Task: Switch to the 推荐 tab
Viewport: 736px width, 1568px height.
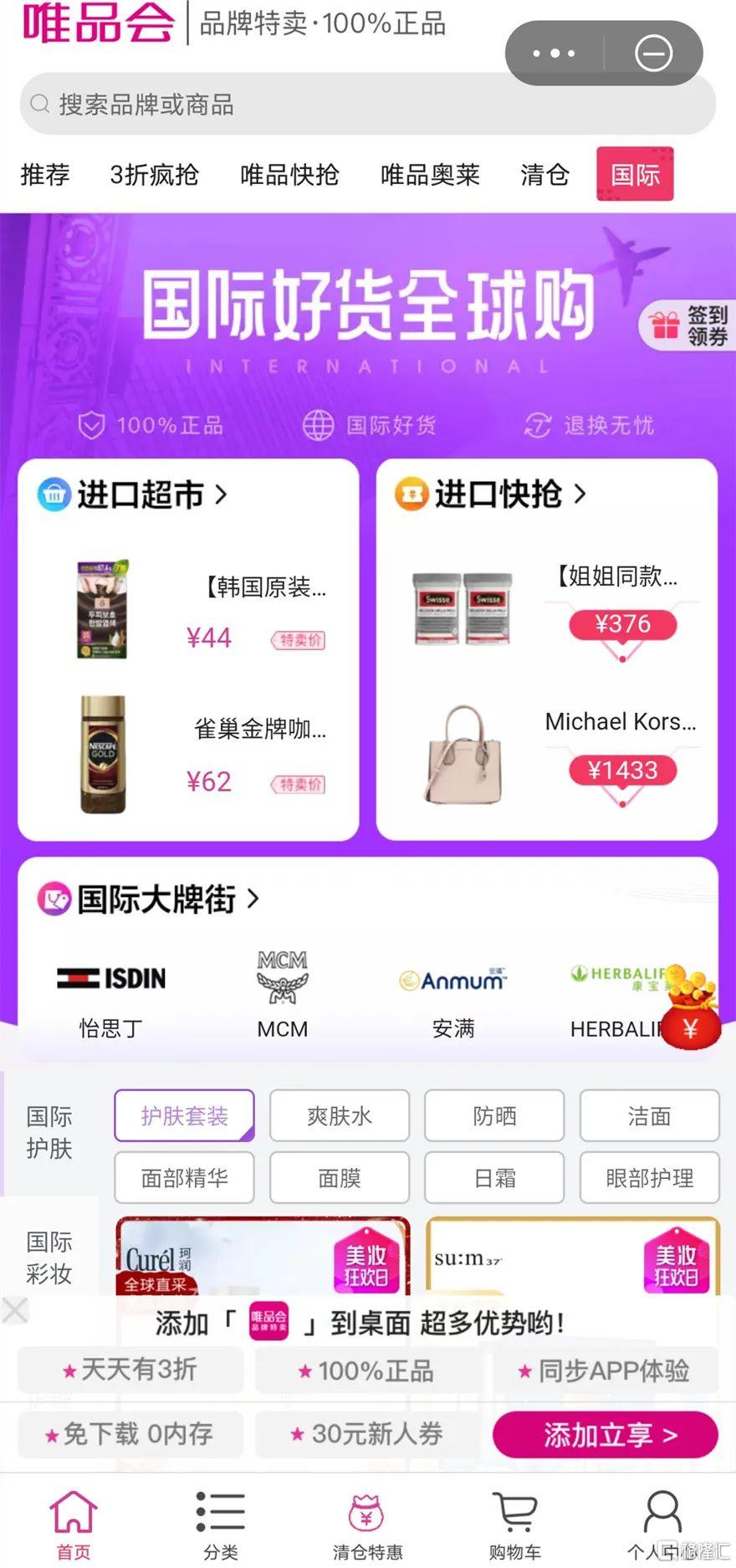Action: [45, 175]
